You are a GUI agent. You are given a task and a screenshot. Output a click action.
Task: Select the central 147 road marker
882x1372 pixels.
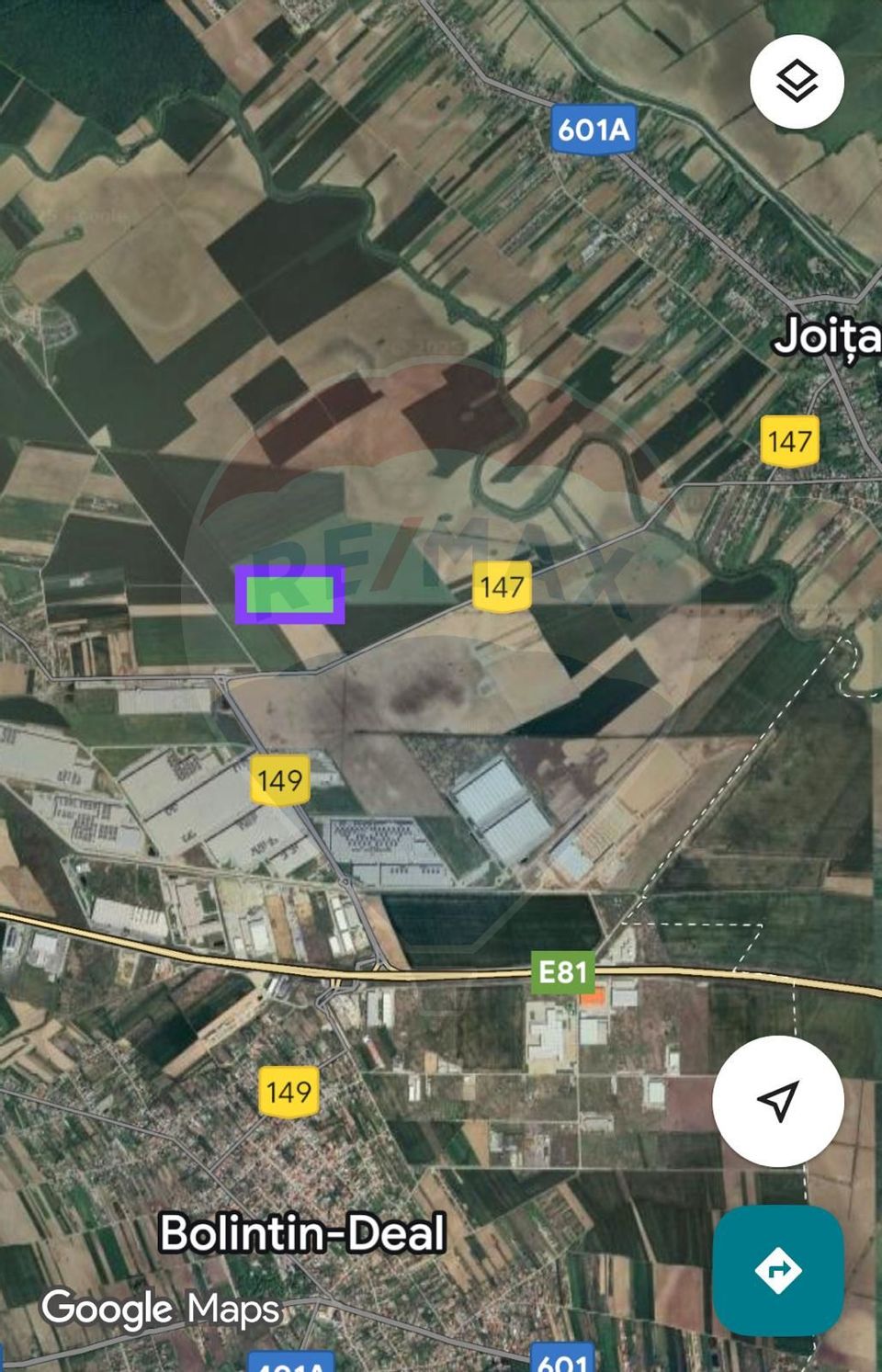(x=503, y=585)
